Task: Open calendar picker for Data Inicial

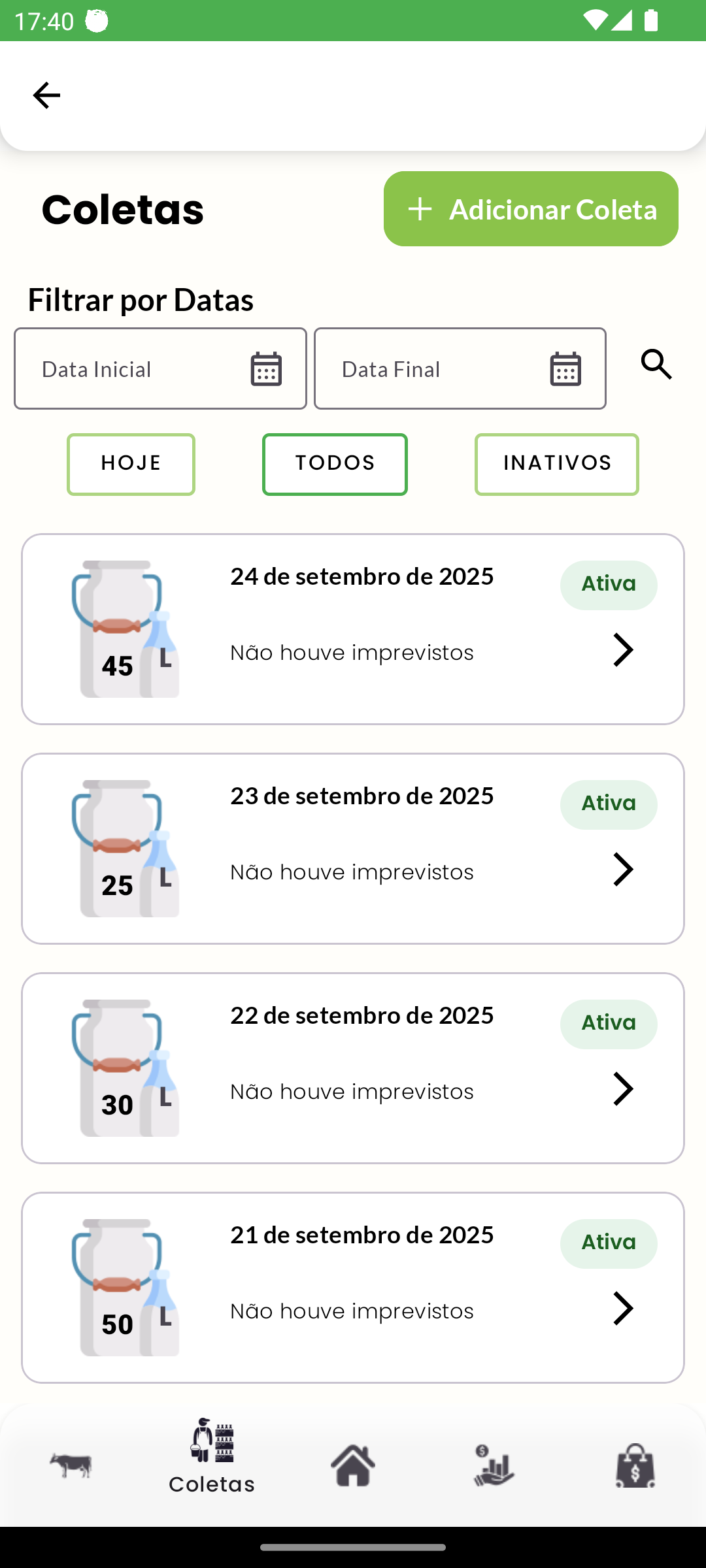Action: (265, 368)
